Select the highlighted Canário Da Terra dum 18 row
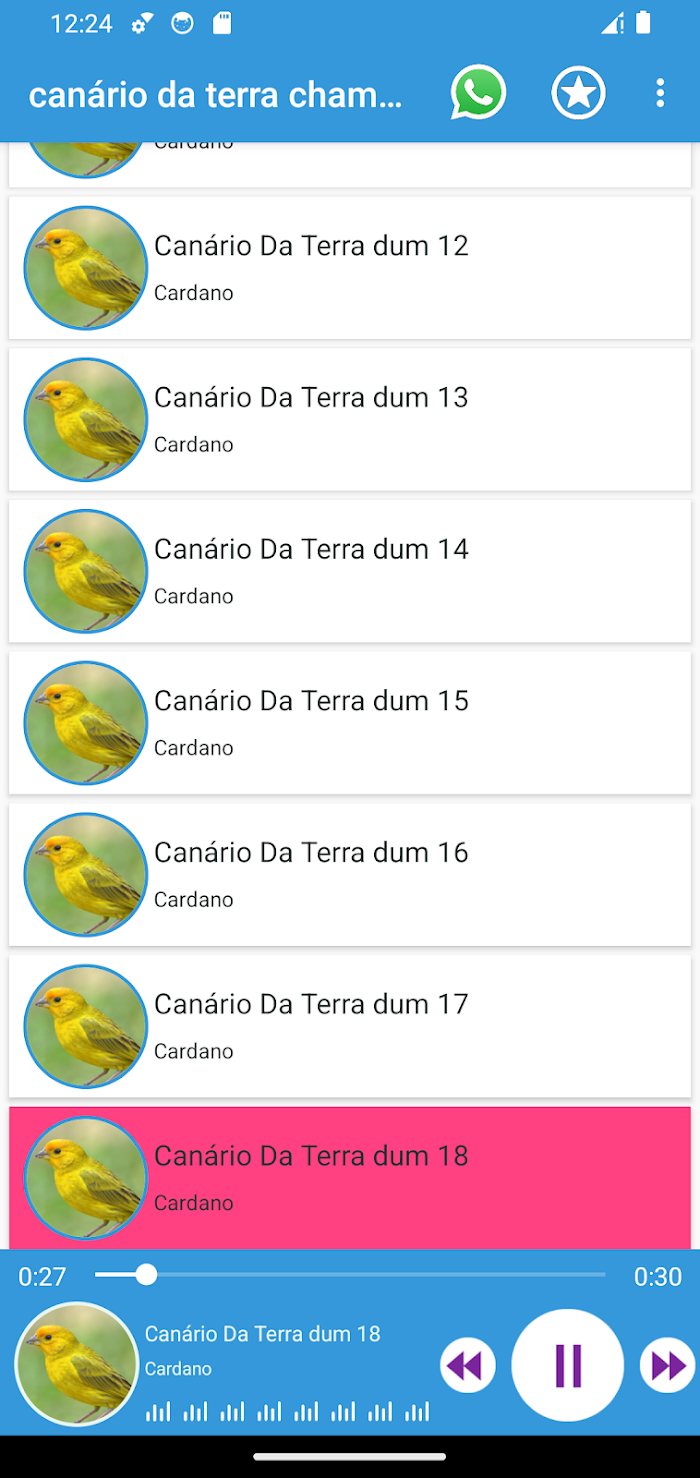Screen dimensions: 700x1478 [350, 1178]
